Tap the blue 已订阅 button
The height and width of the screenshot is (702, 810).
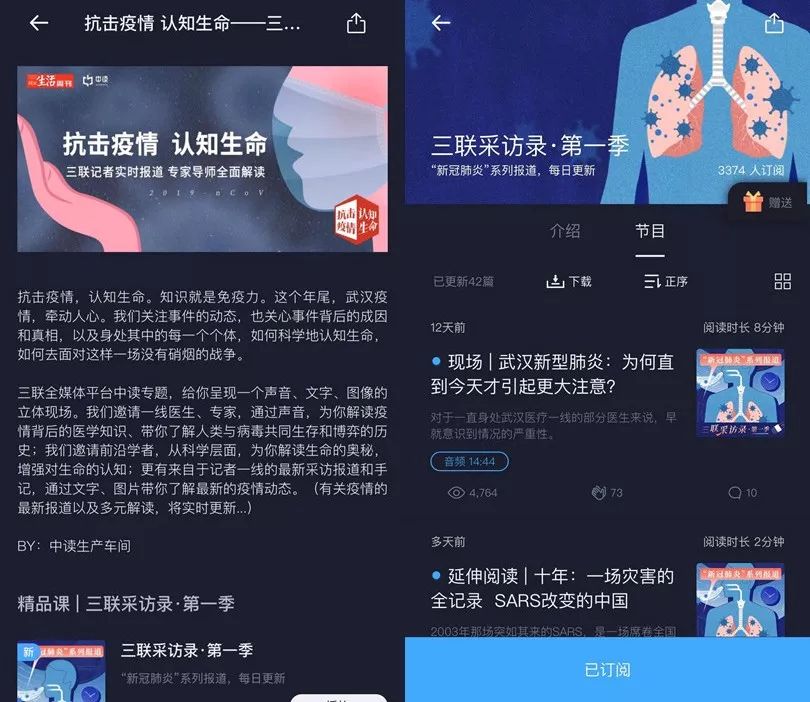[x=607, y=669]
